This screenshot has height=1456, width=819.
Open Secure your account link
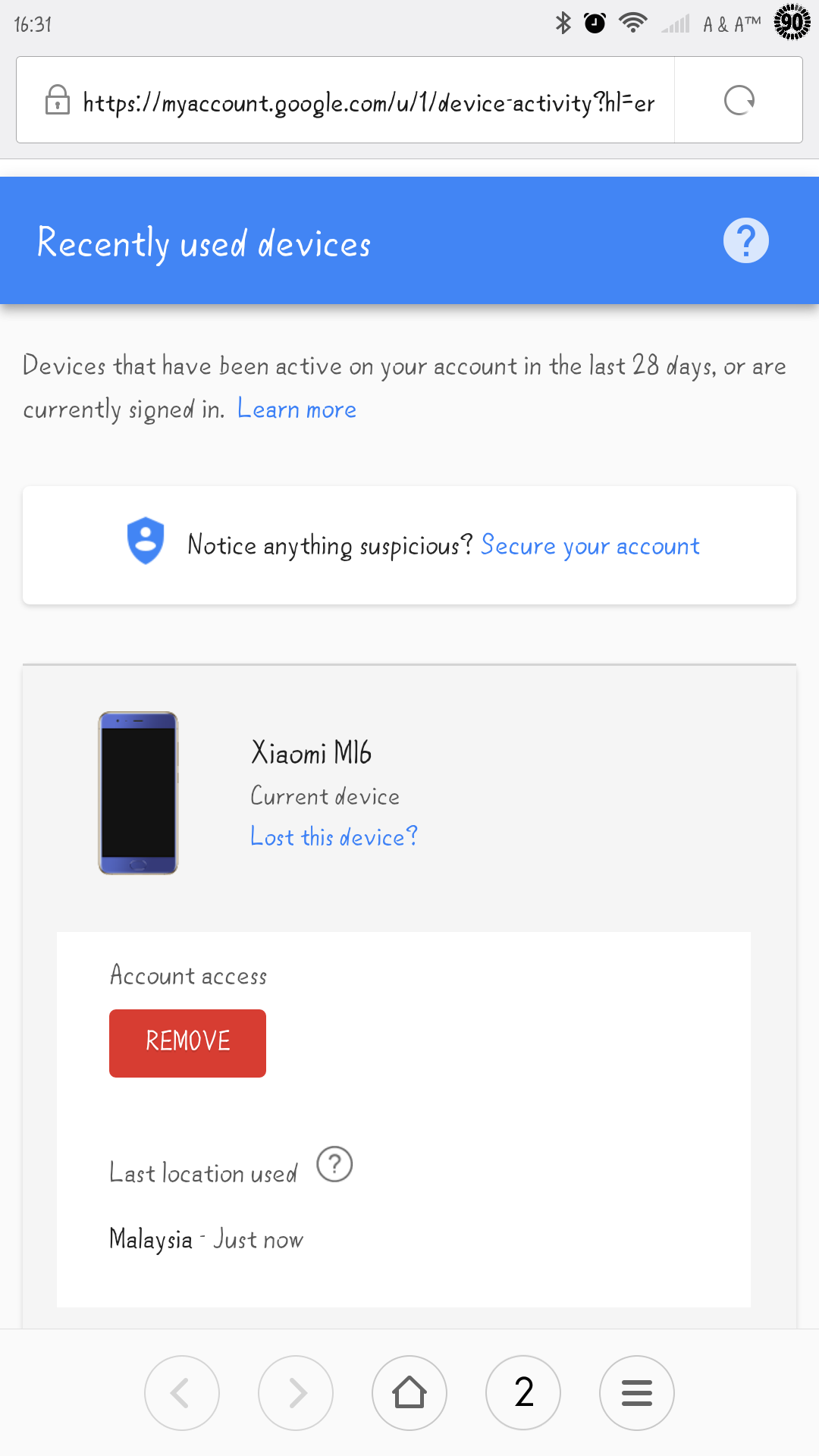click(590, 545)
